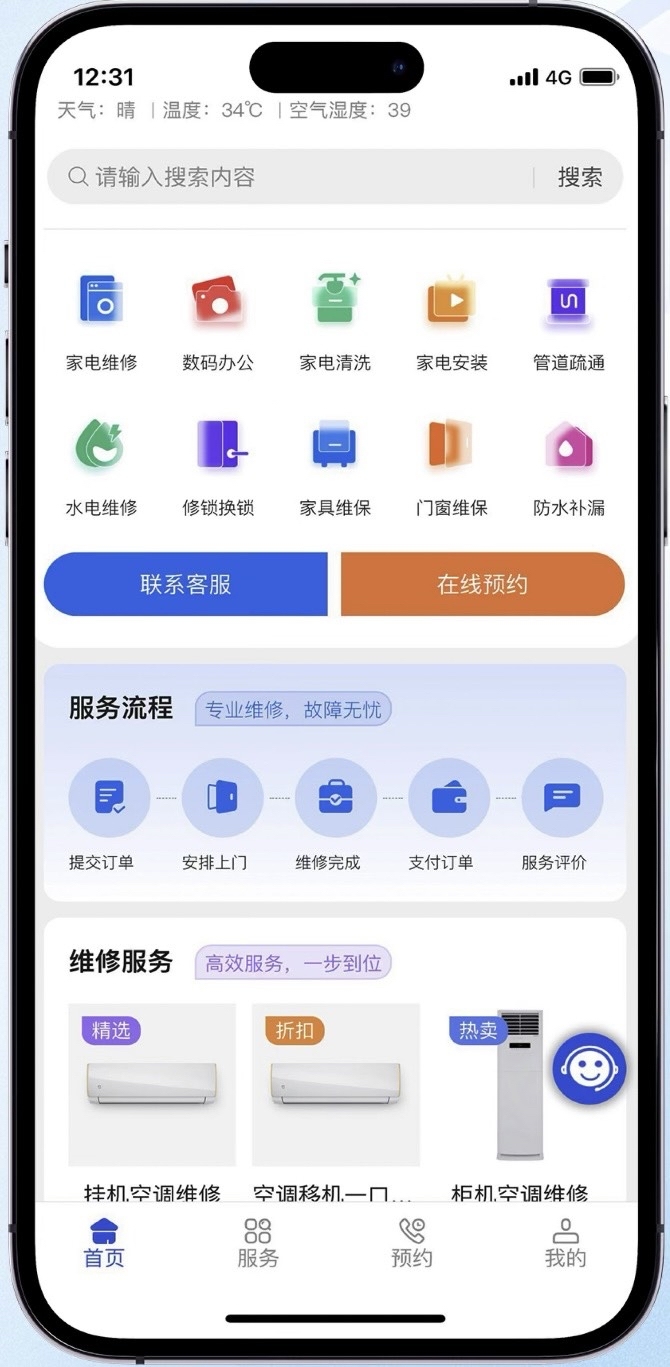Switch to the 服务 tab
Screen dimensions: 670x1367
(258, 1243)
